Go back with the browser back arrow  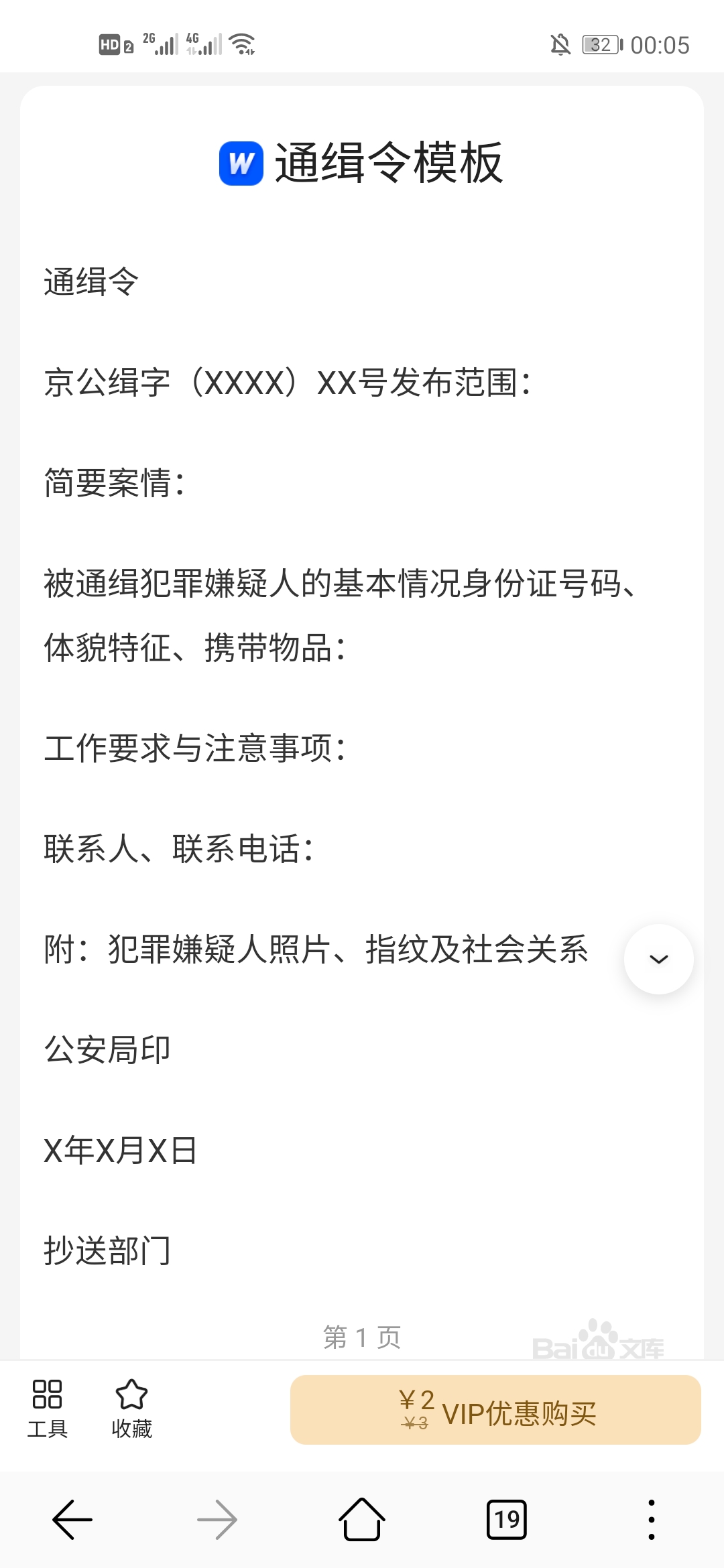click(x=72, y=1520)
